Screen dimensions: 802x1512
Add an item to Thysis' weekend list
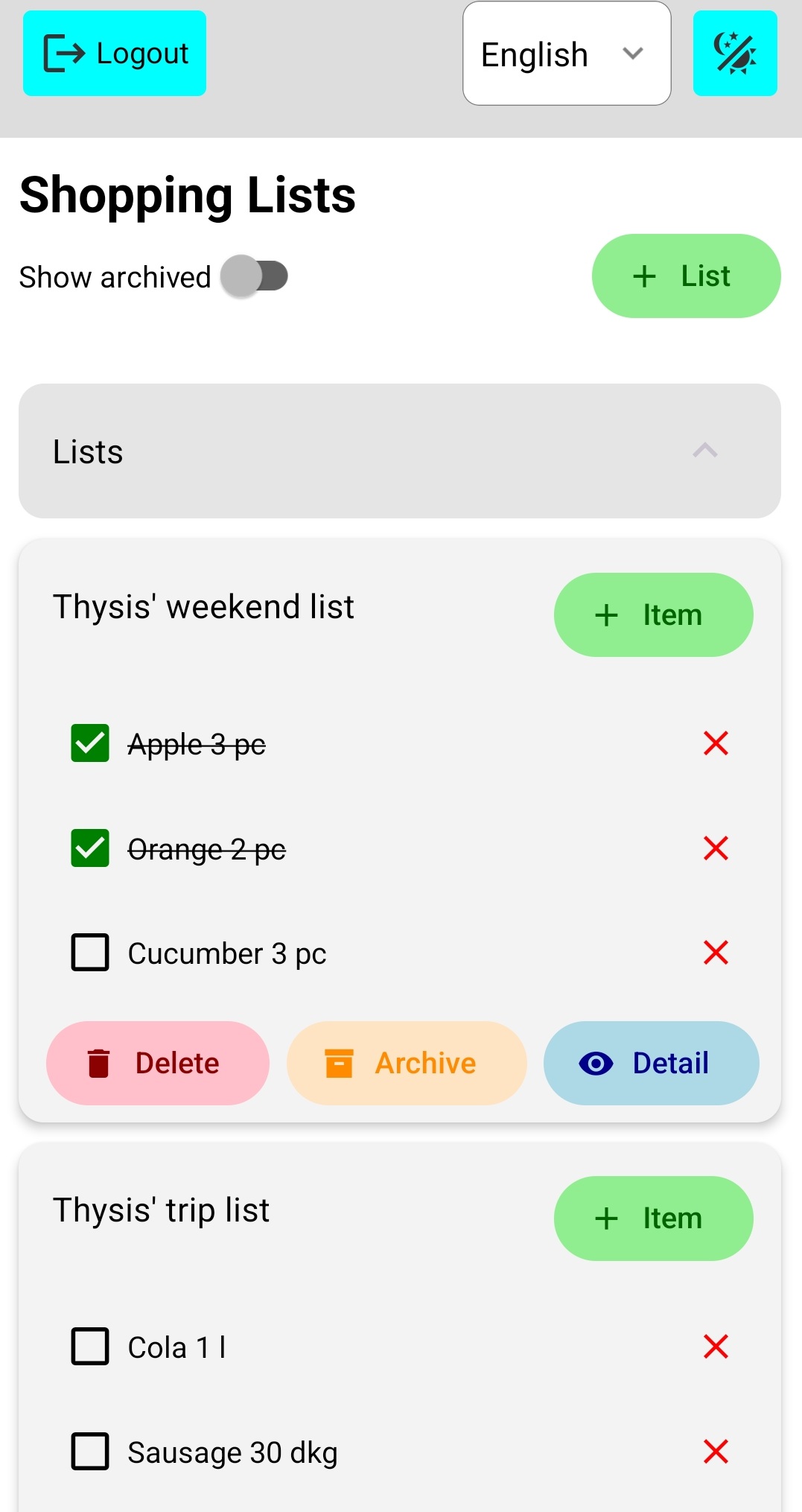click(652, 614)
